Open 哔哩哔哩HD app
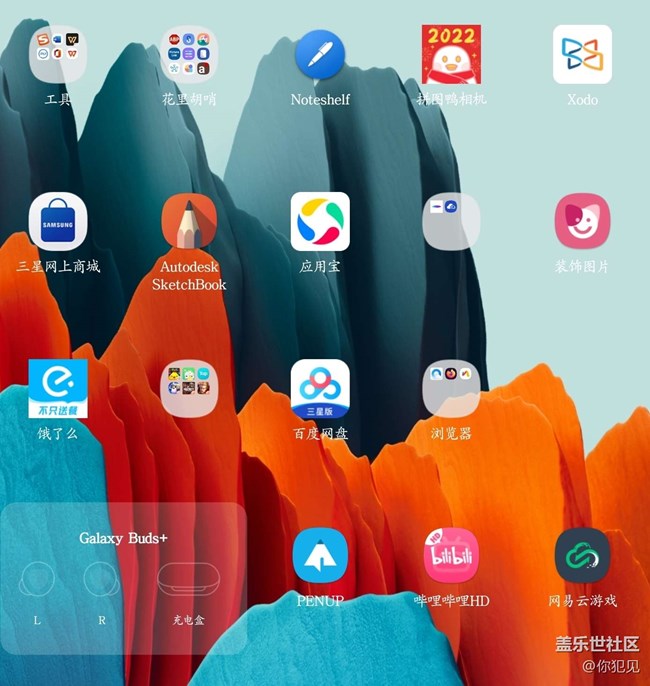 [x=451, y=556]
